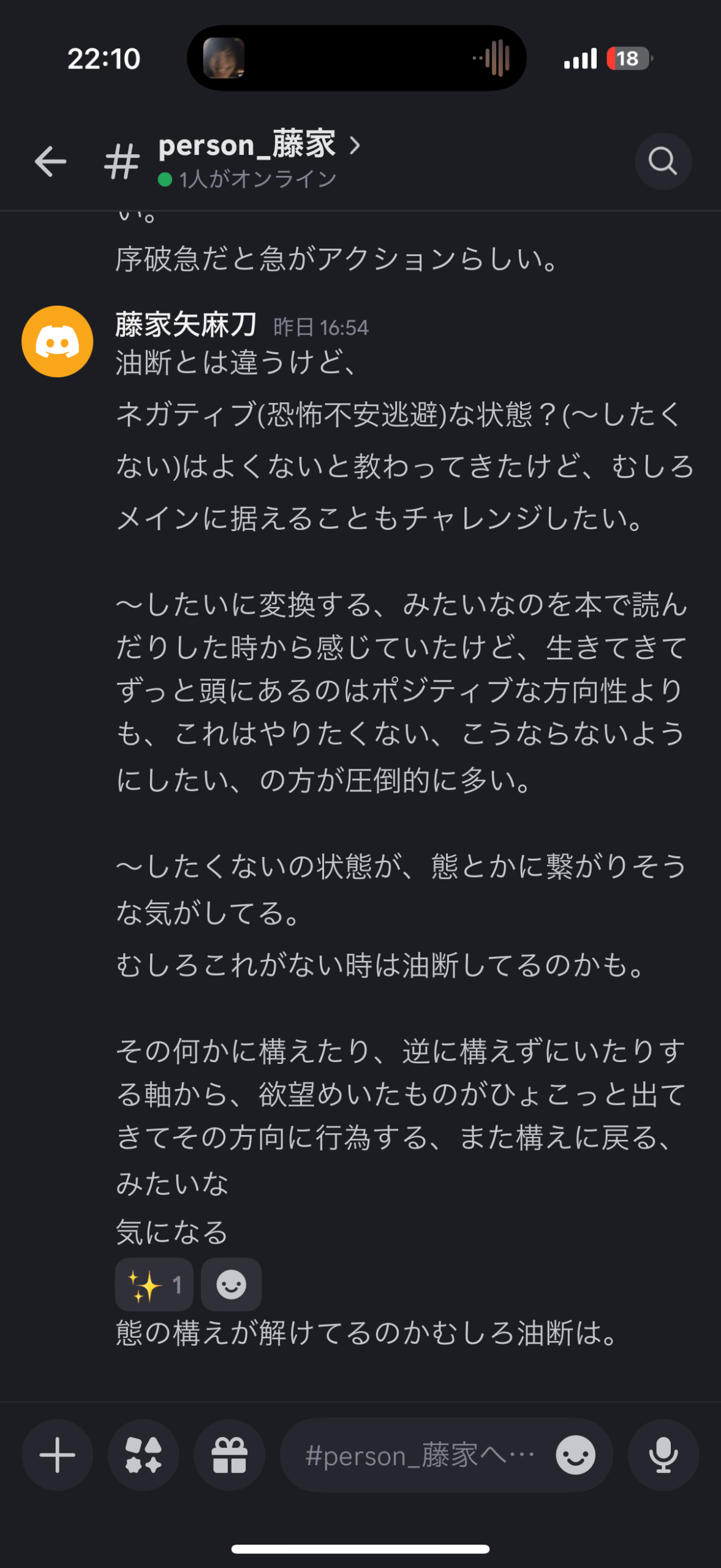Go back with the arrow icon
Image resolution: width=721 pixels, height=1568 pixels.
coord(50,162)
